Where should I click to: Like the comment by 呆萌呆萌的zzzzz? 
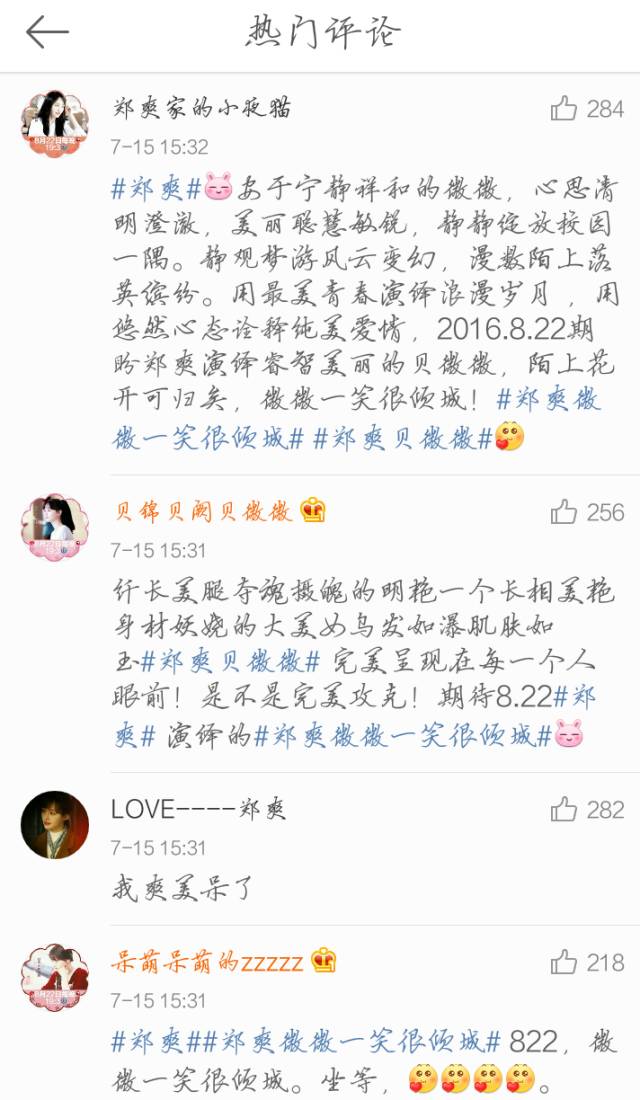coord(564,963)
